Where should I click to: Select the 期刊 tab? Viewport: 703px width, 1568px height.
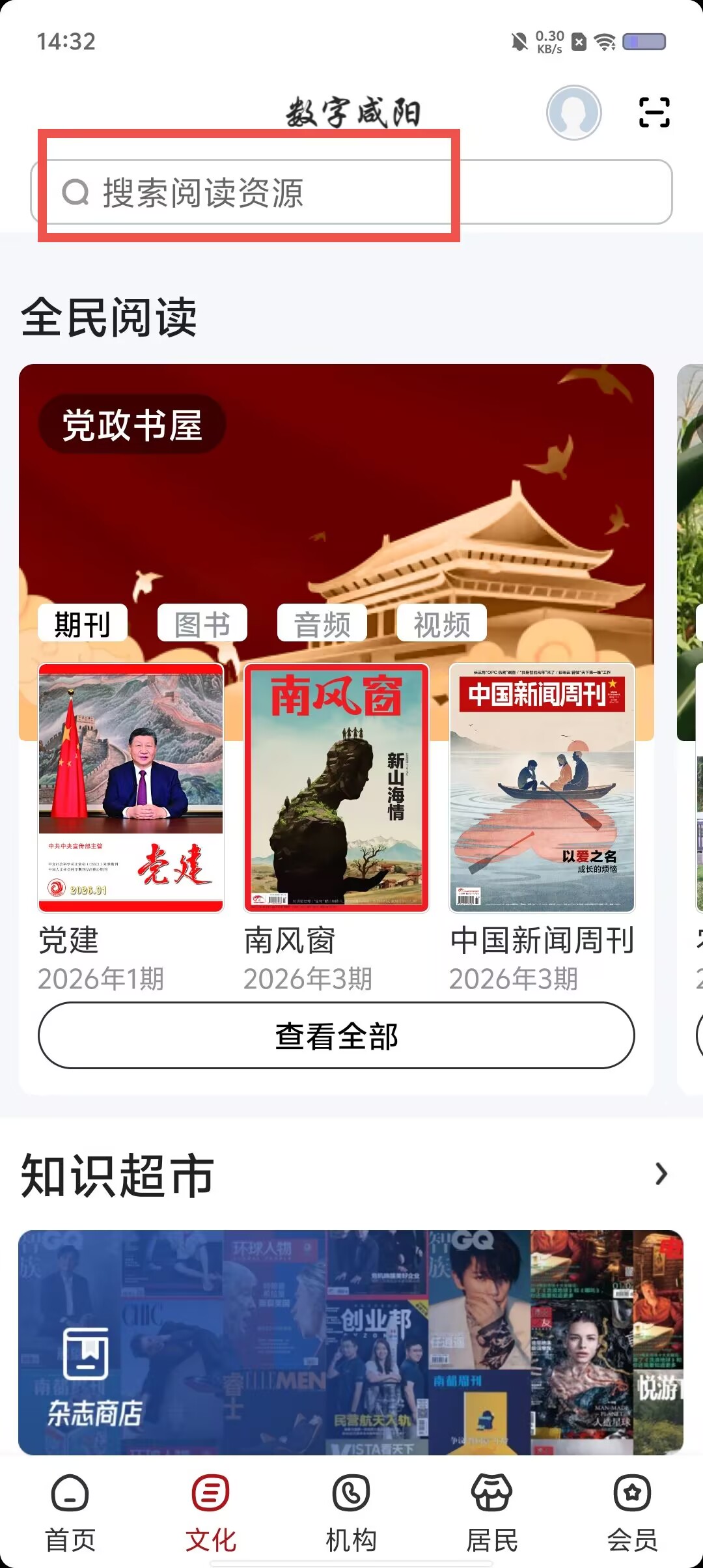pos(83,624)
